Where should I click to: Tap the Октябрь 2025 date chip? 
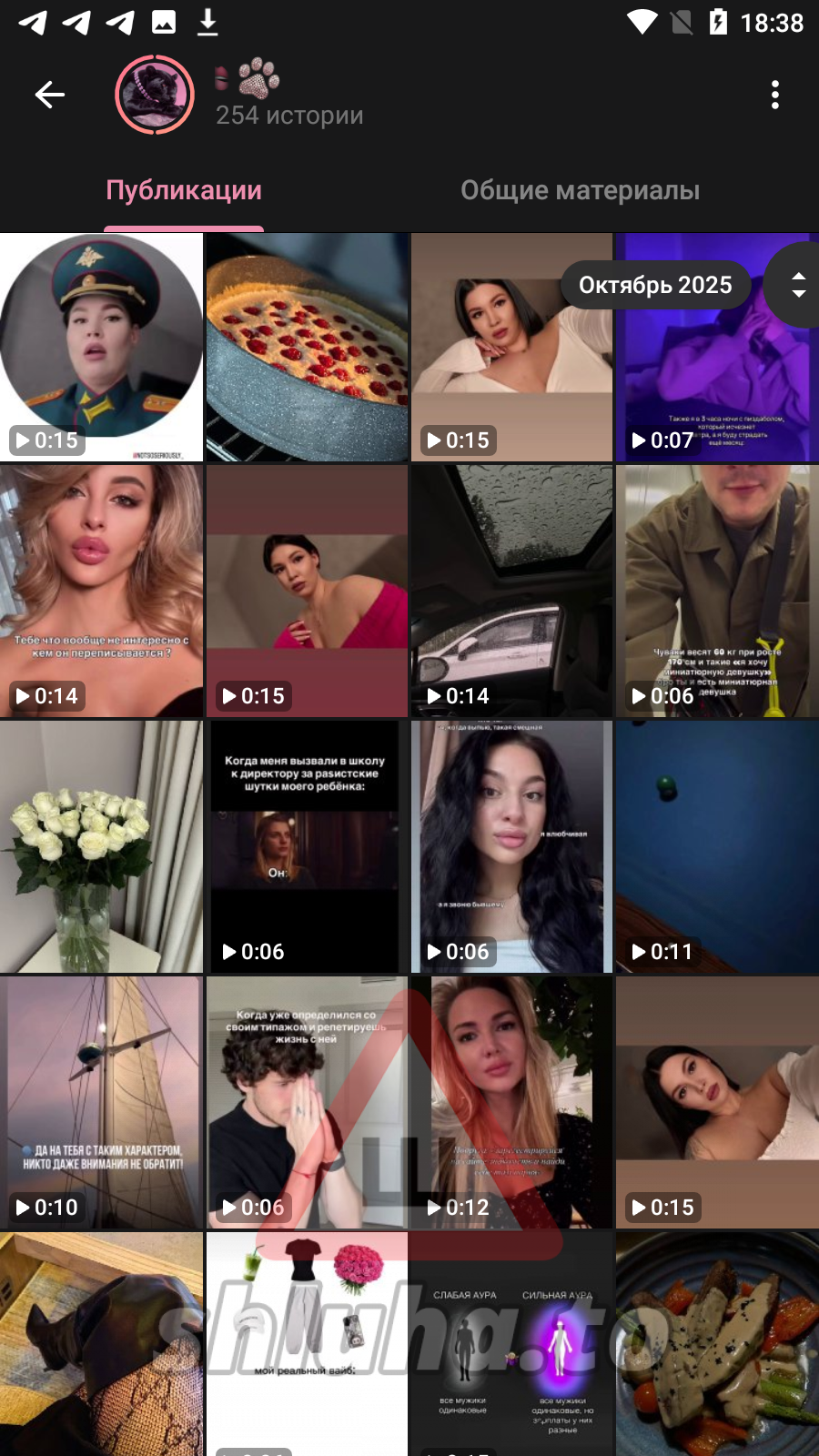655,285
